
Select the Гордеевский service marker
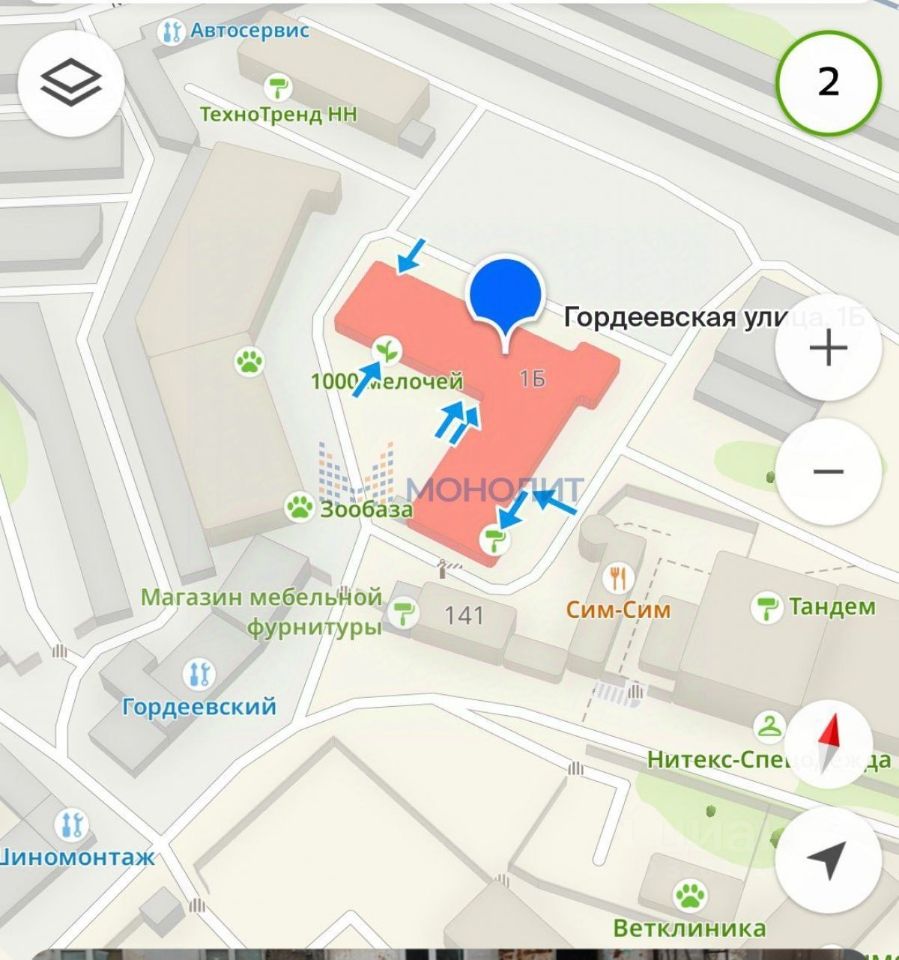coord(199,676)
